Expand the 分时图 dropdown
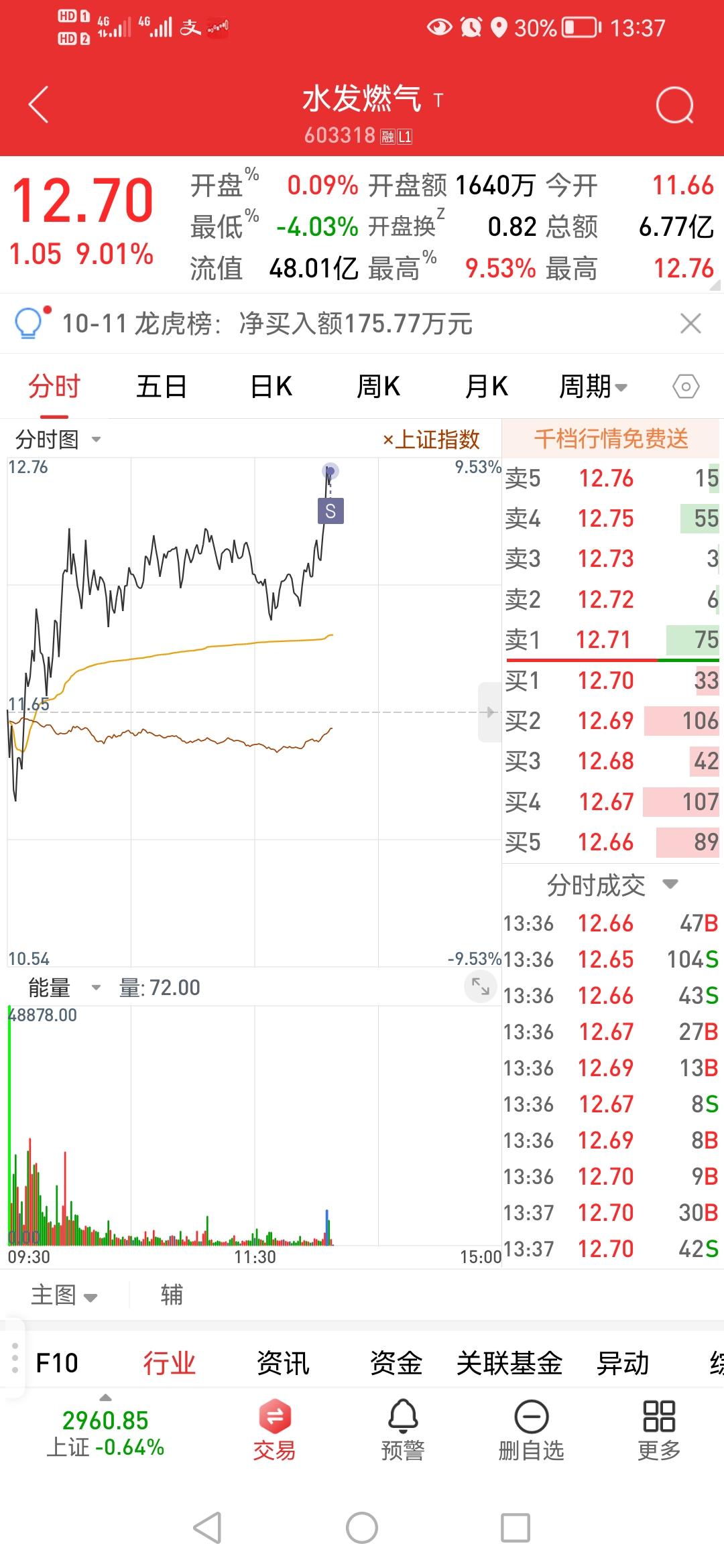 point(58,440)
